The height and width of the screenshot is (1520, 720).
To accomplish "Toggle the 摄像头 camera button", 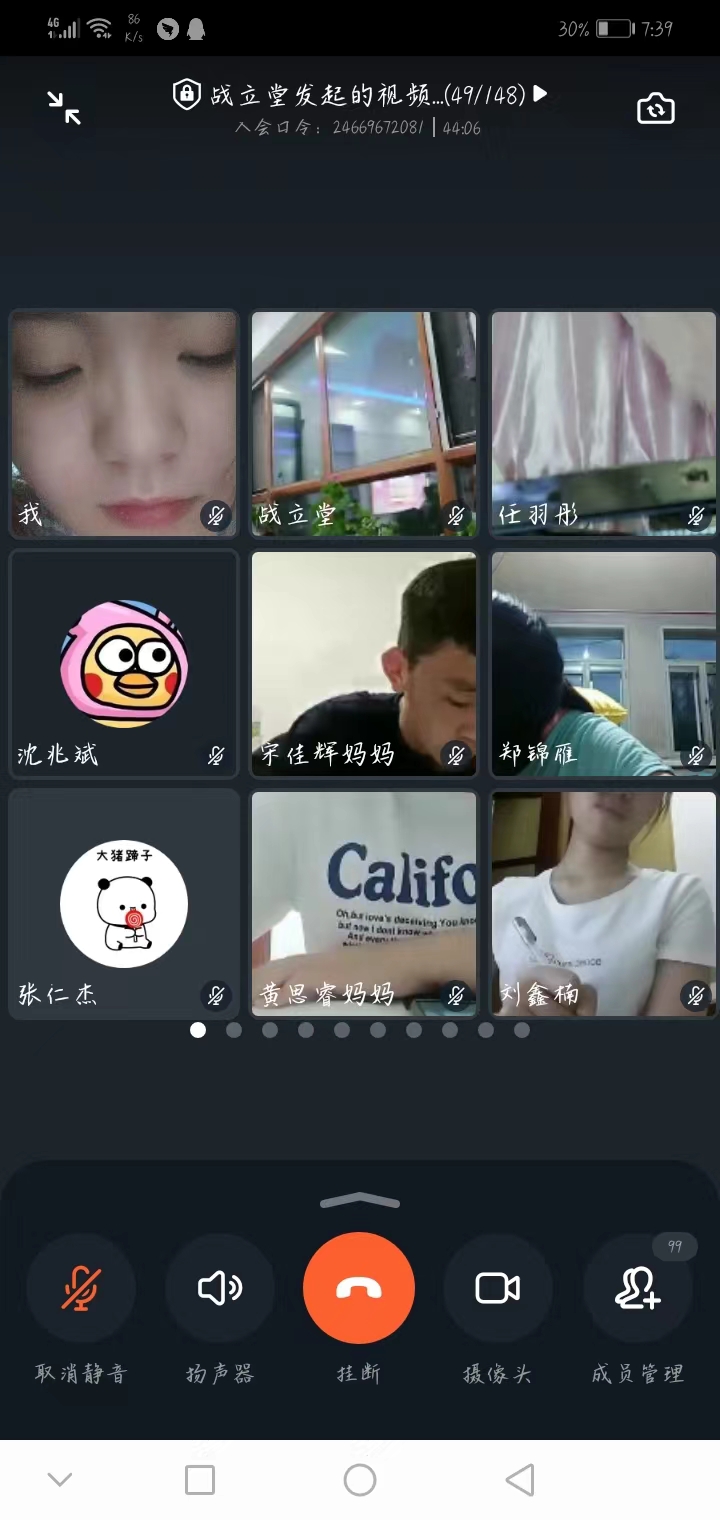I will (x=498, y=1288).
